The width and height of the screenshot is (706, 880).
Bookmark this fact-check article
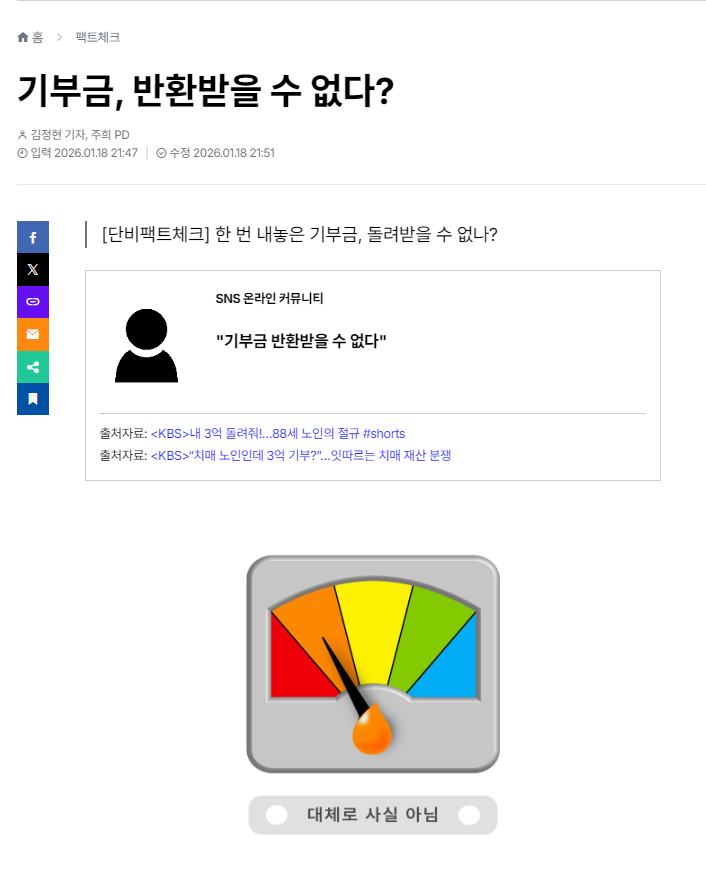coord(33,399)
